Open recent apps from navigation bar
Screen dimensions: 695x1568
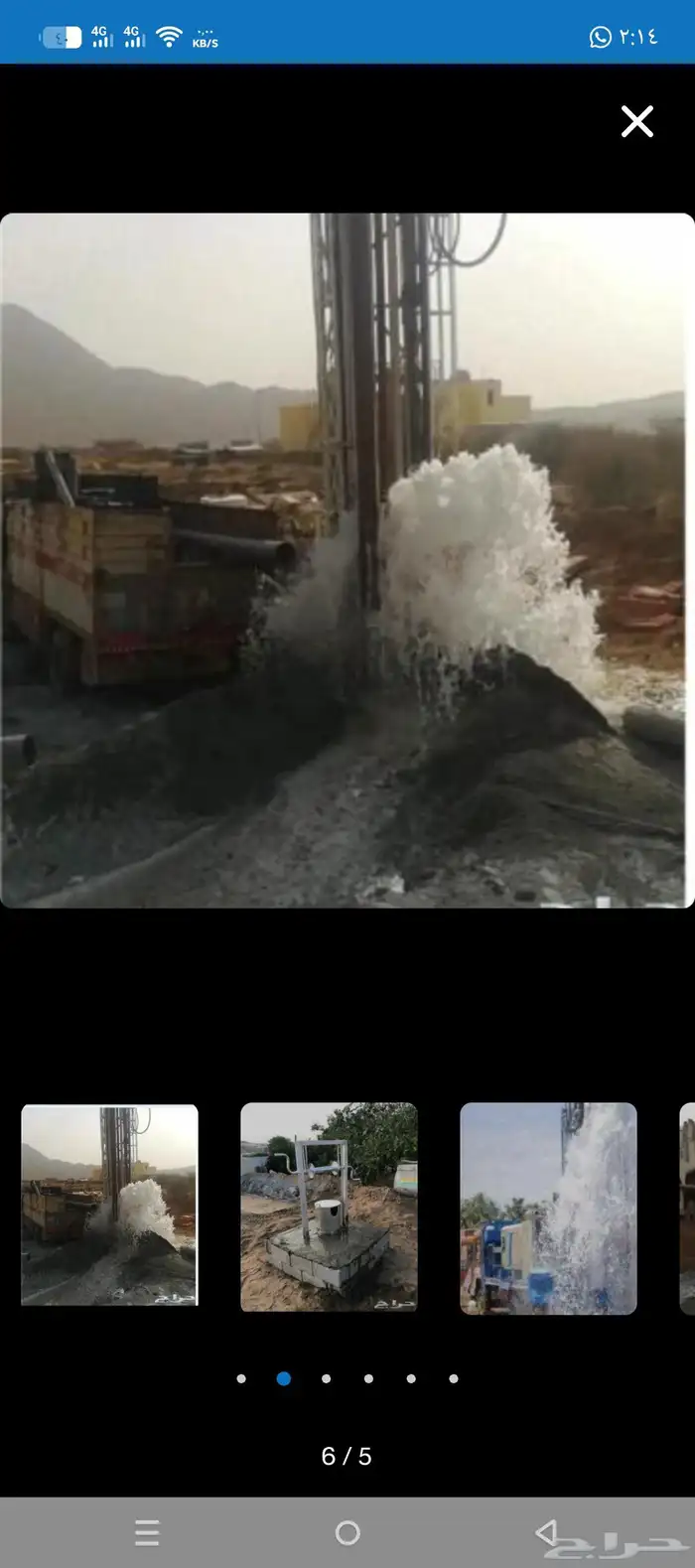click(x=147, y=1533)
